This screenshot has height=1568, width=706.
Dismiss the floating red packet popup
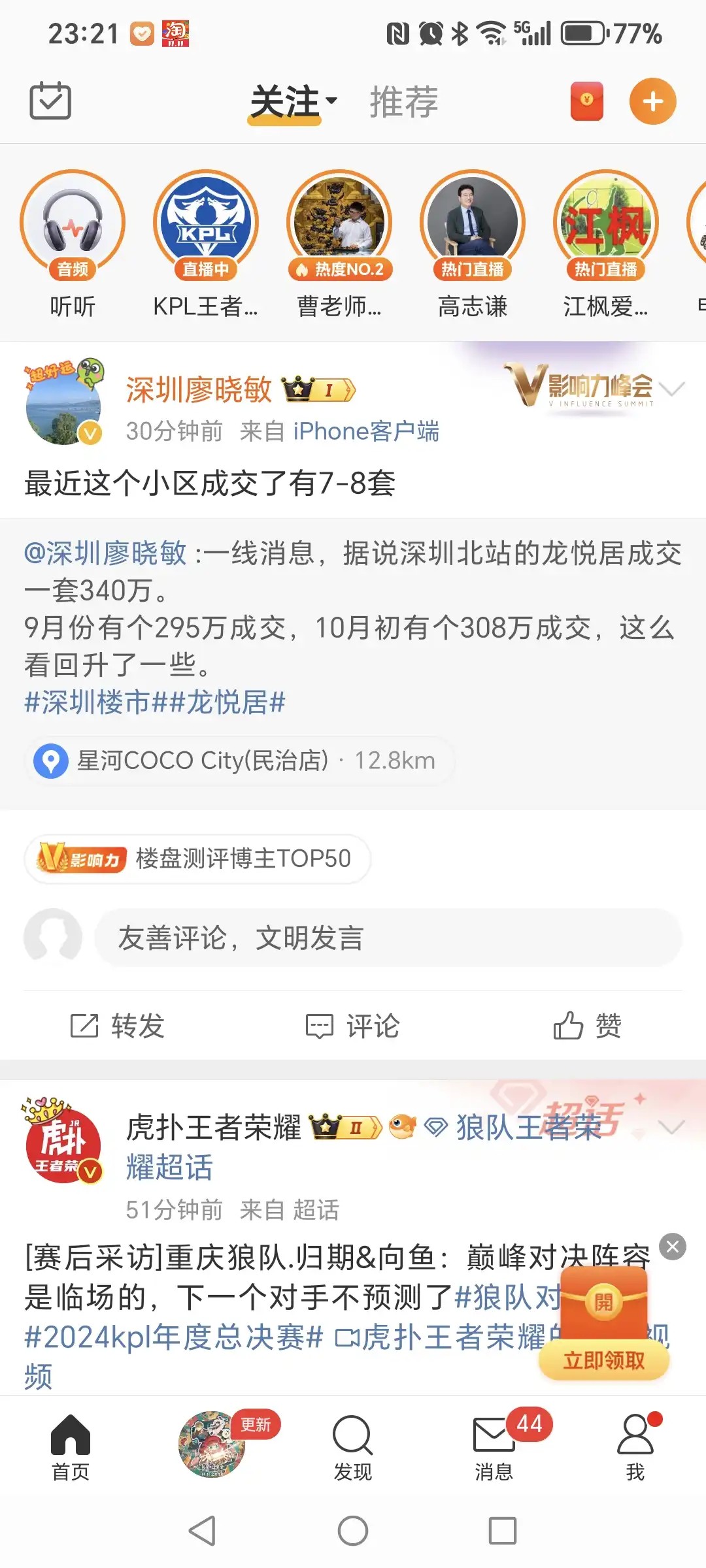point(673,1247)
